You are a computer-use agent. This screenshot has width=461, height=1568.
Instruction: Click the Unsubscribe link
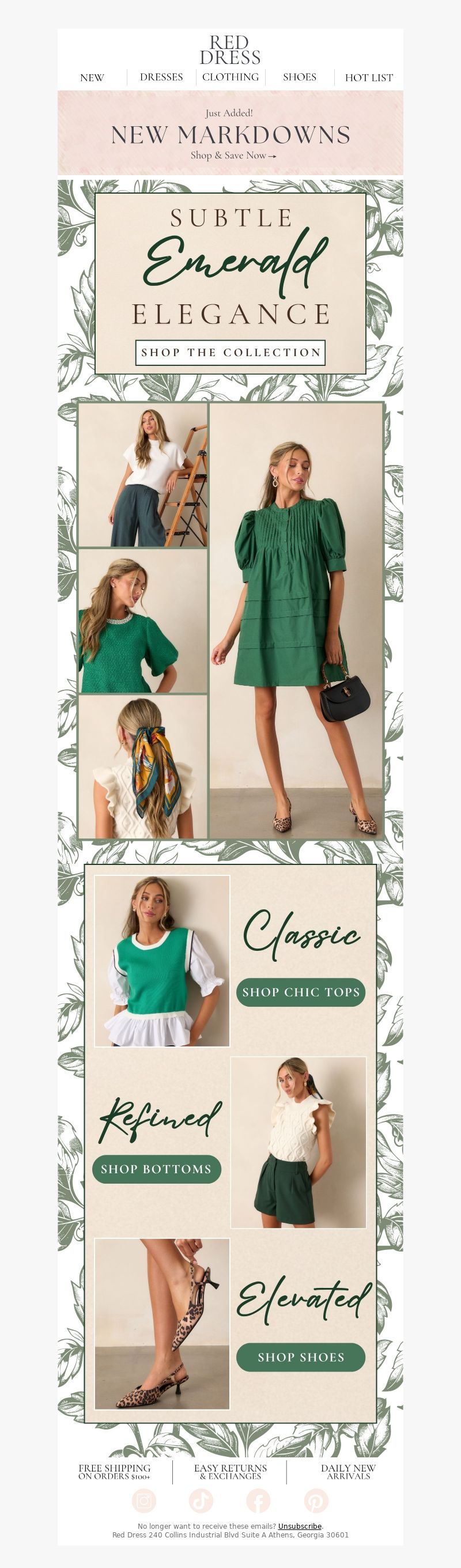click(x=300, y=1526)
